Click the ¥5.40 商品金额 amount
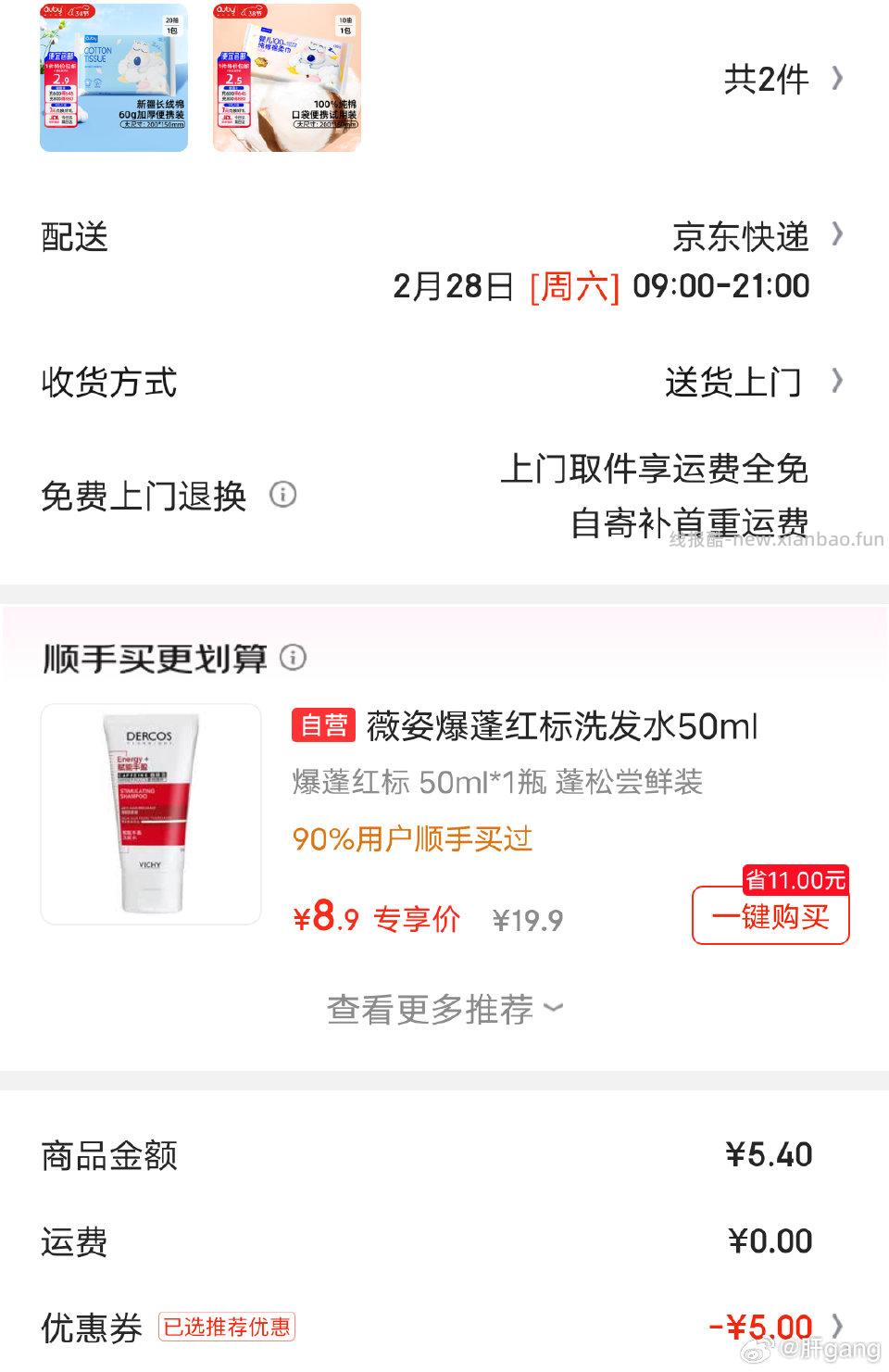Viewport: 889px width, 1372px height. coord(768,1155)
